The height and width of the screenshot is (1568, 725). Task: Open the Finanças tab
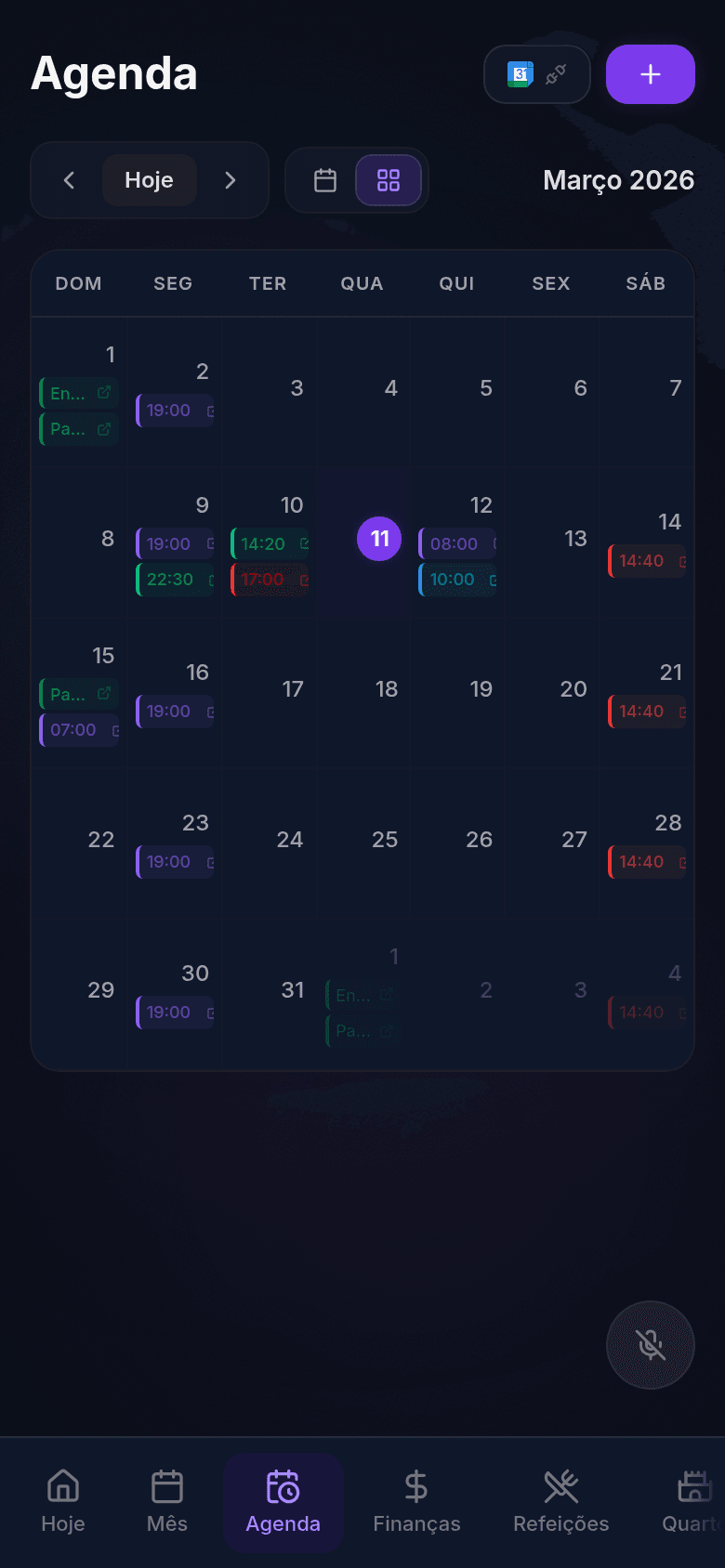click(416, 1499)
